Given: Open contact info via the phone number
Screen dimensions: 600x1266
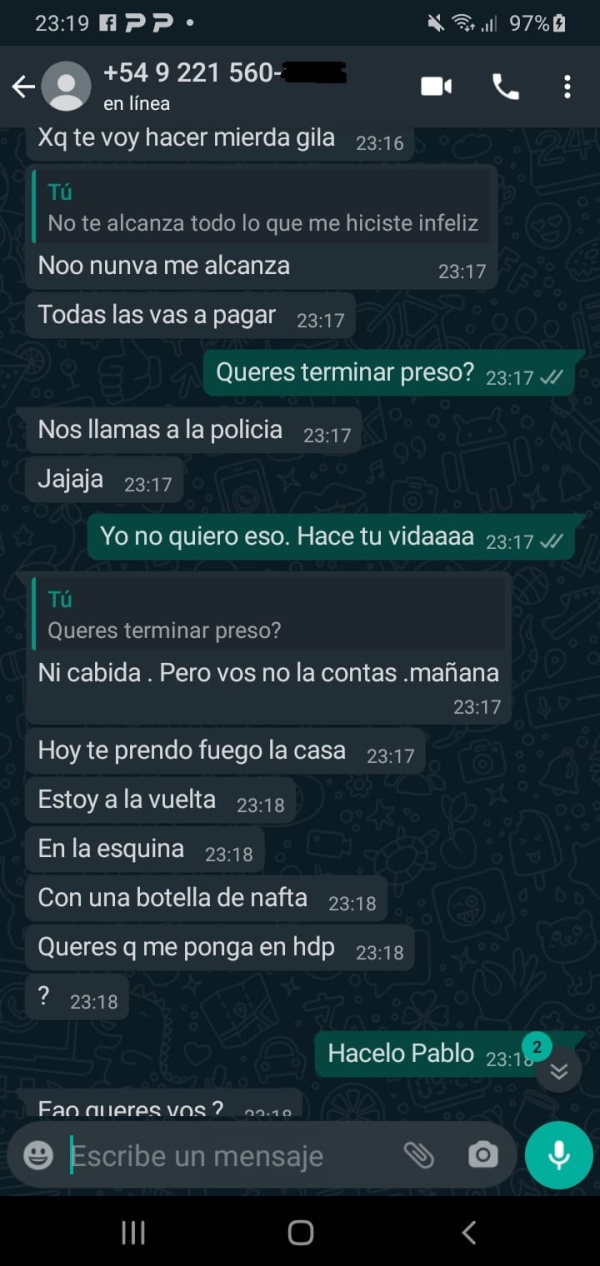Looking at the screenshot, I should pyautogui.click(x=224, y=73).
